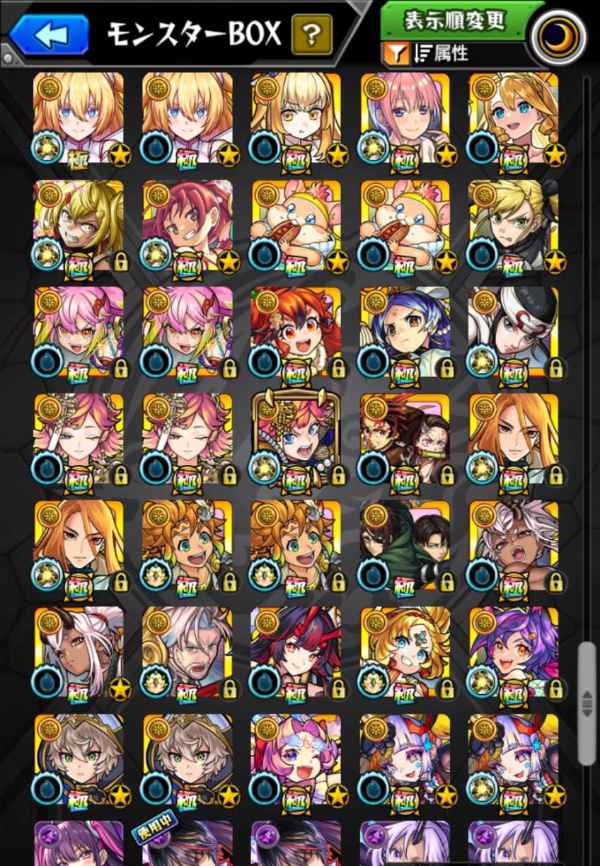Select the Tanjiro and Nezuko monster

pyautogui.click(x=405, y=440)
